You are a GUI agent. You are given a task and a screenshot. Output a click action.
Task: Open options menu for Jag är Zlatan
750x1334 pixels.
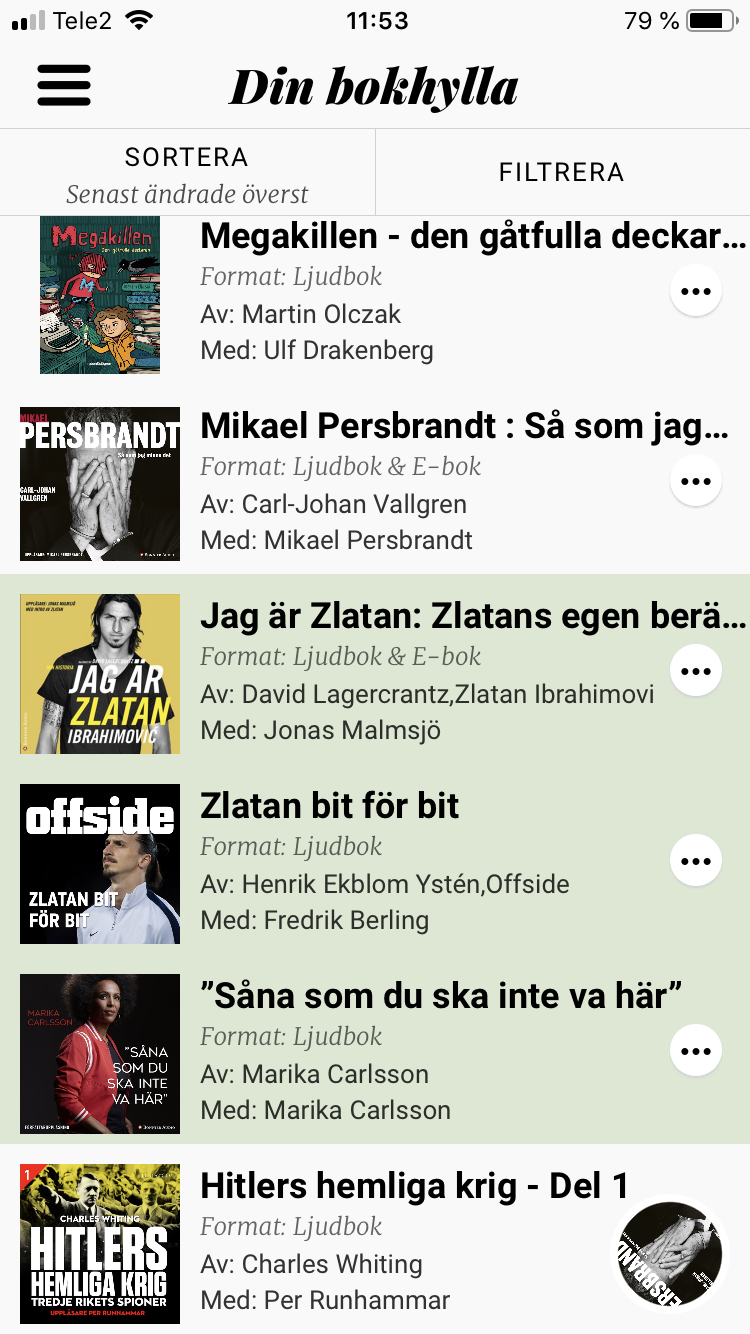pos(696,670)
